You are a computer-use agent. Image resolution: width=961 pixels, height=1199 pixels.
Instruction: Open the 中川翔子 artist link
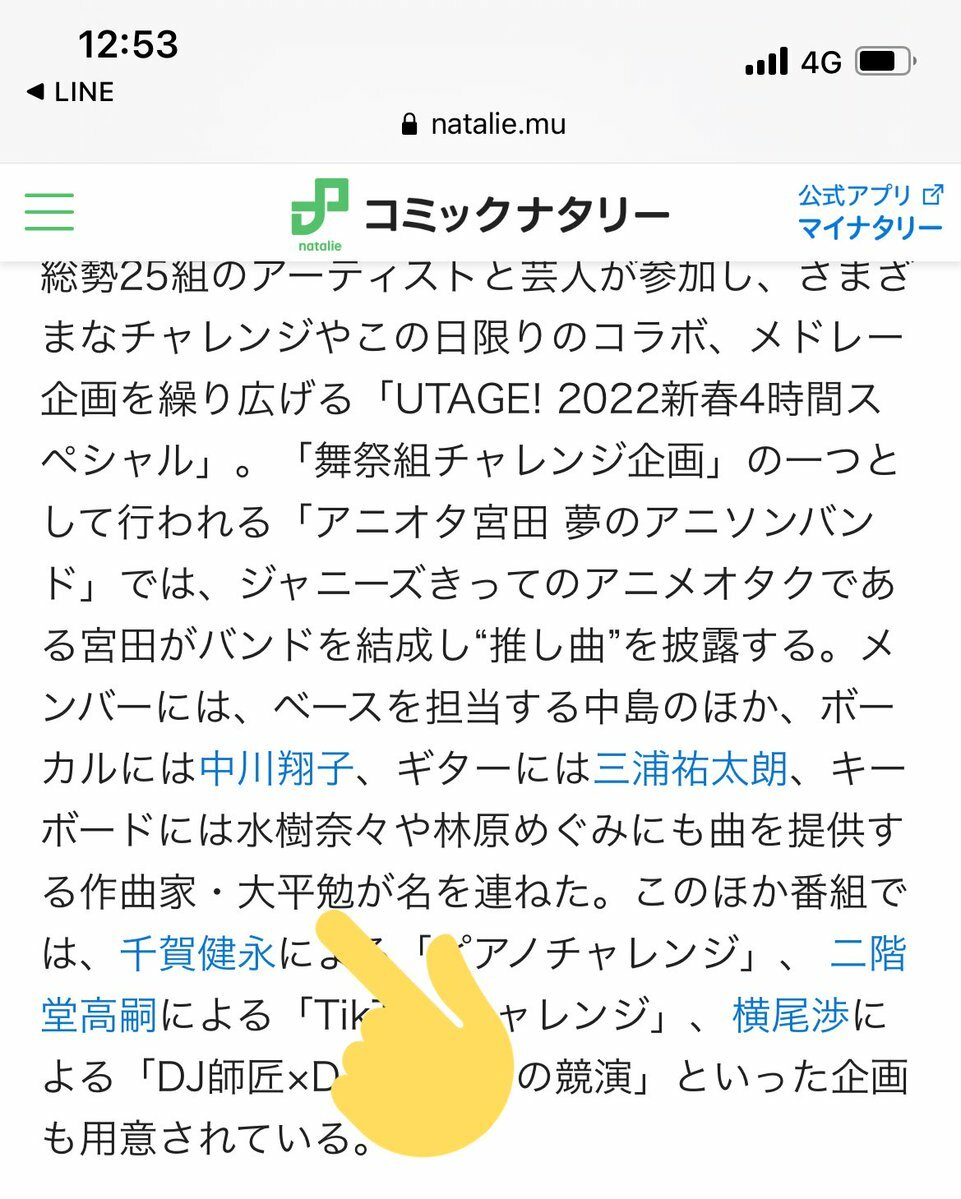tap(276, 770)
